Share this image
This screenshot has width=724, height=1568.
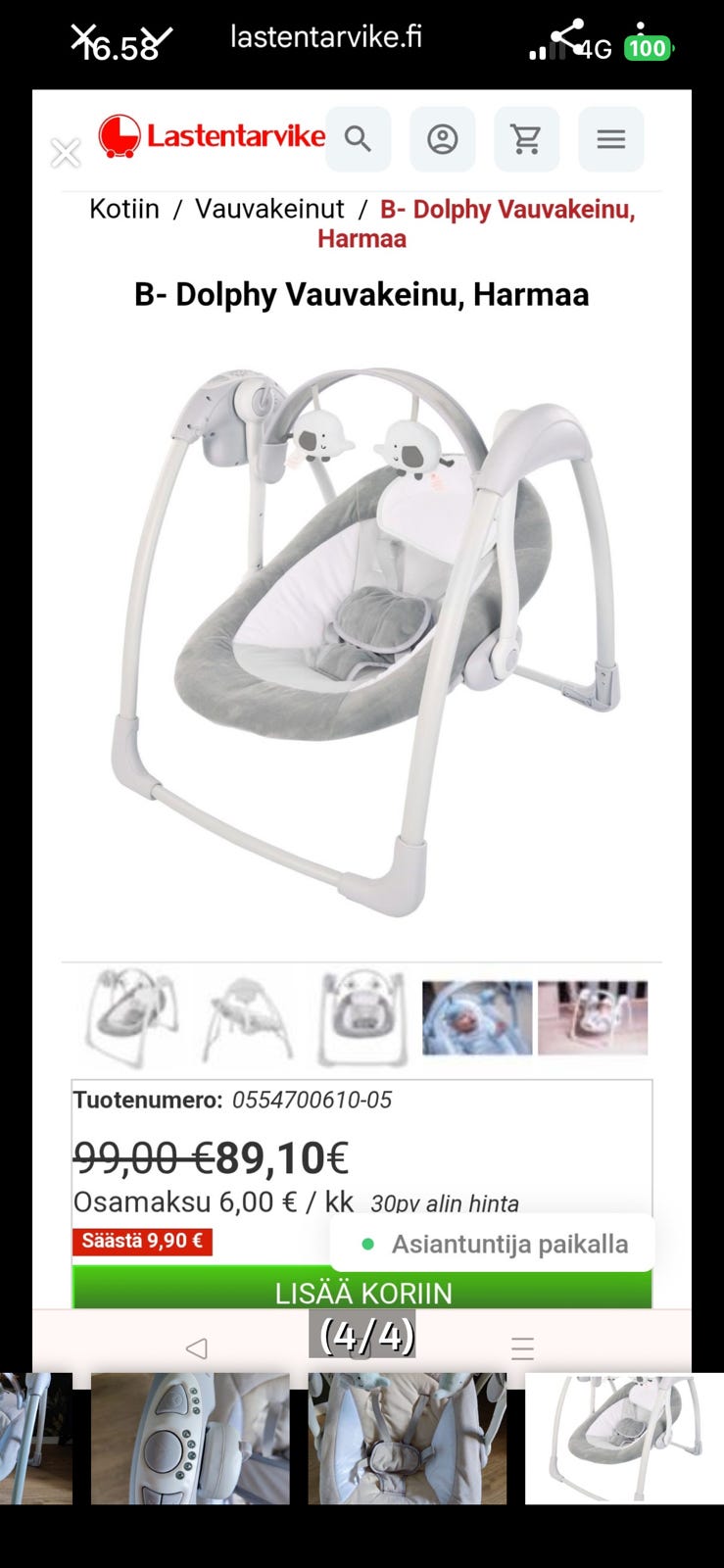[x=567, y=37]
